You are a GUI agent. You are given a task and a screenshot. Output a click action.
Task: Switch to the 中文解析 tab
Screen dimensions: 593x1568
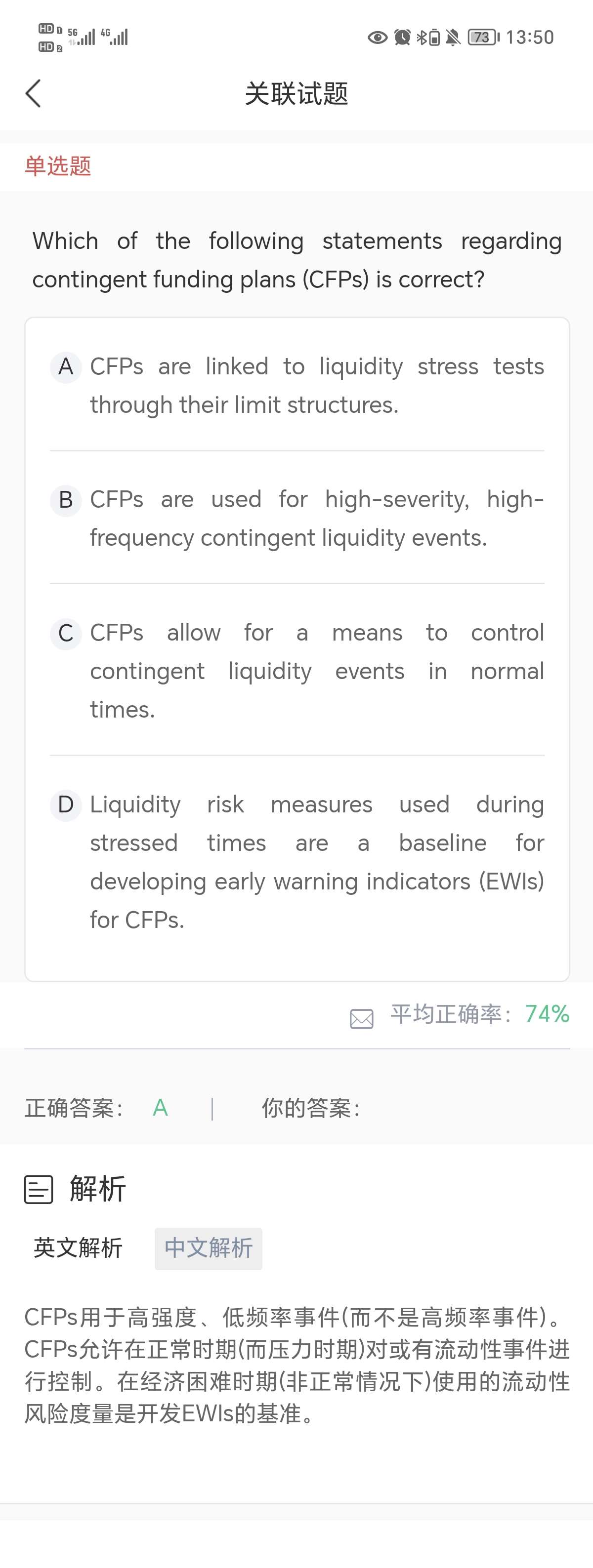(x=208, y=1248)
